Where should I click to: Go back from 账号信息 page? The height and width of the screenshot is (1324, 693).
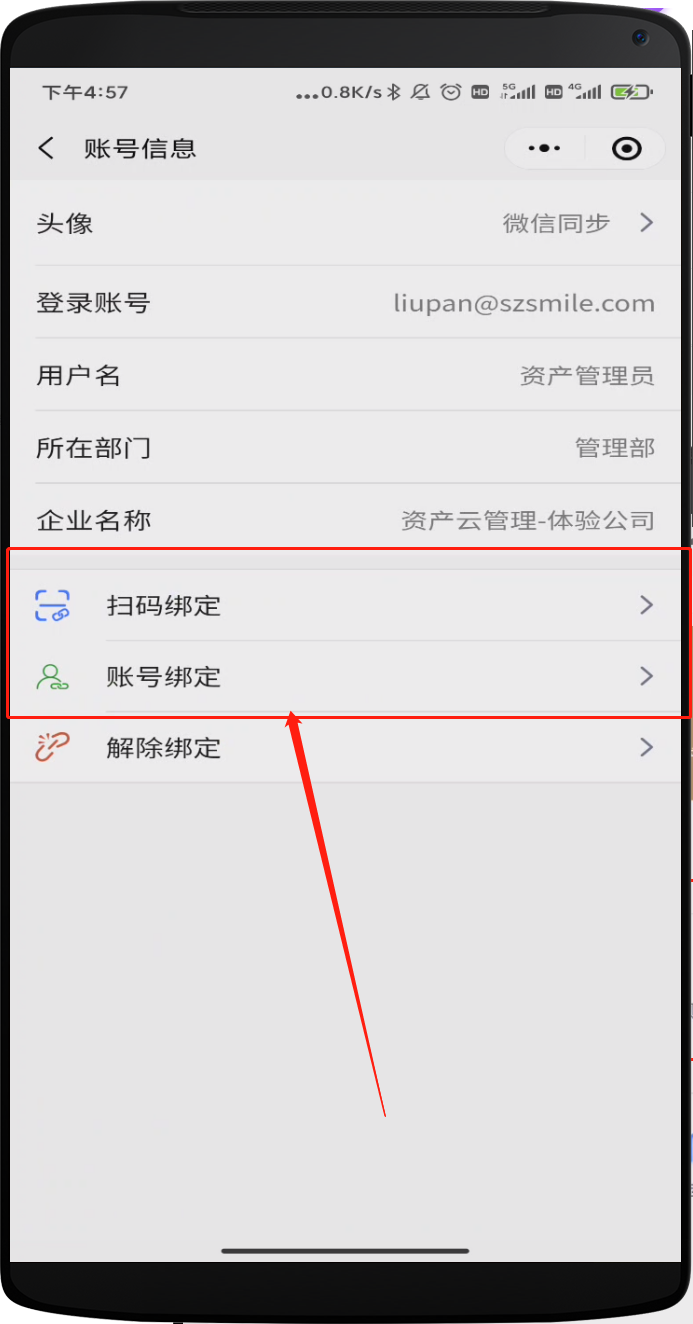coord(46,149)
